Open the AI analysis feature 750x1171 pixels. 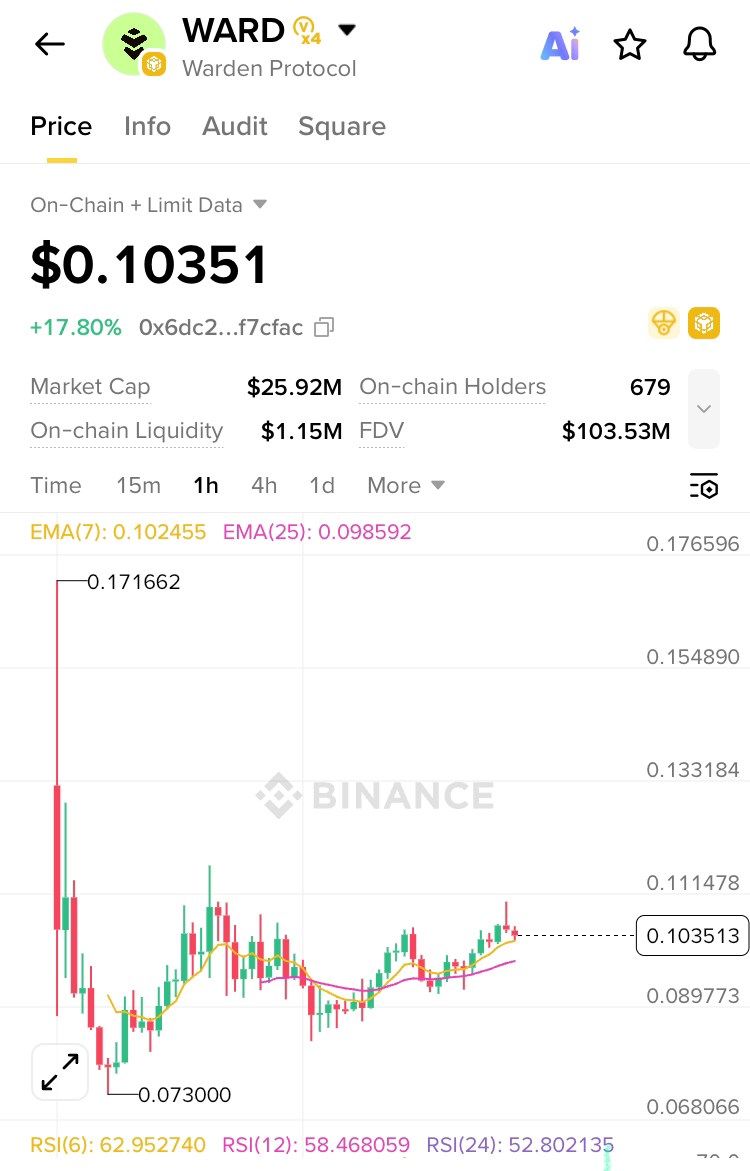click(x=560, y=45)
